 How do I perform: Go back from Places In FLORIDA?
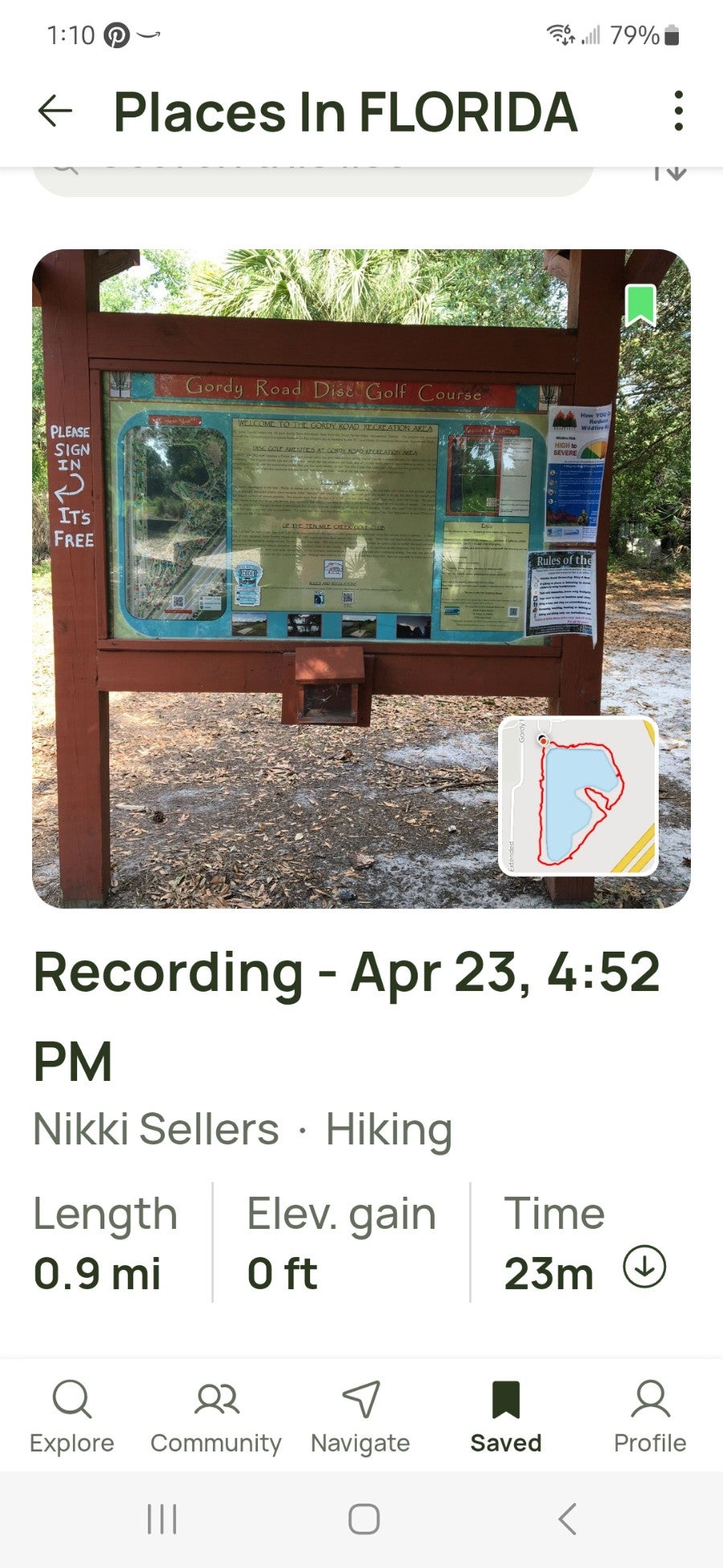coord(55,111)
